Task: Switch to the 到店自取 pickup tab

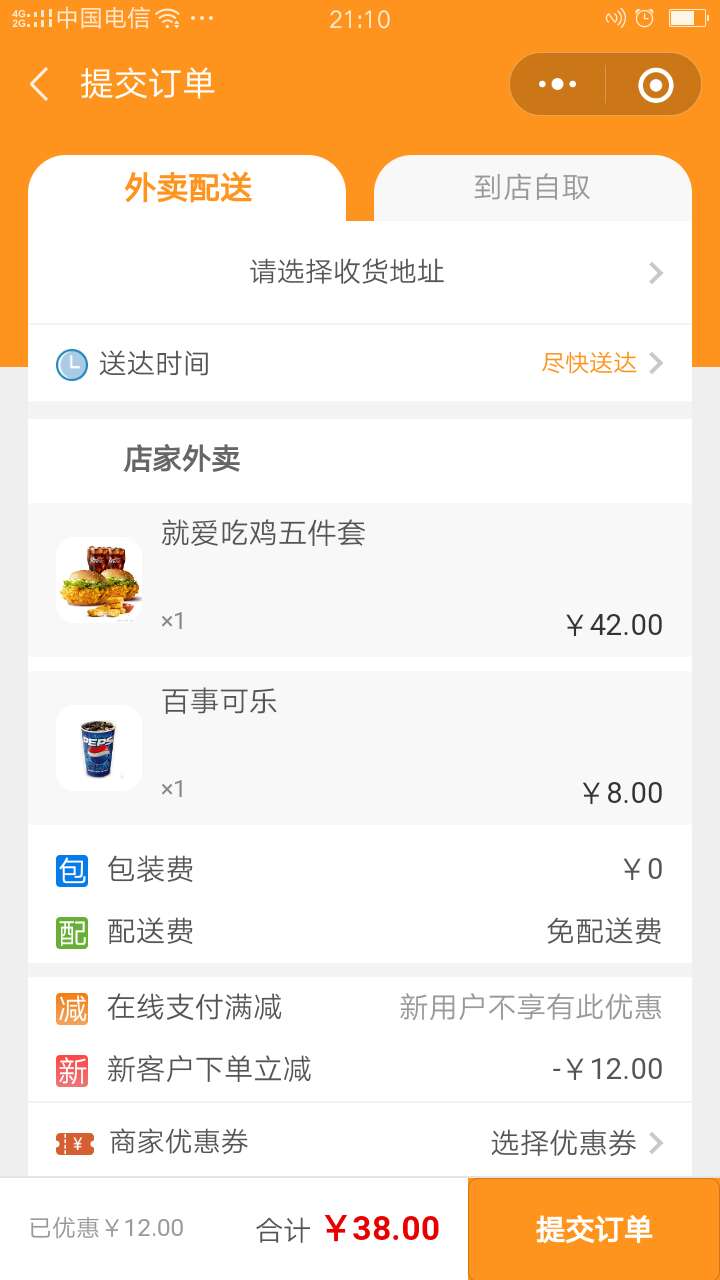Action: point(533,187)
